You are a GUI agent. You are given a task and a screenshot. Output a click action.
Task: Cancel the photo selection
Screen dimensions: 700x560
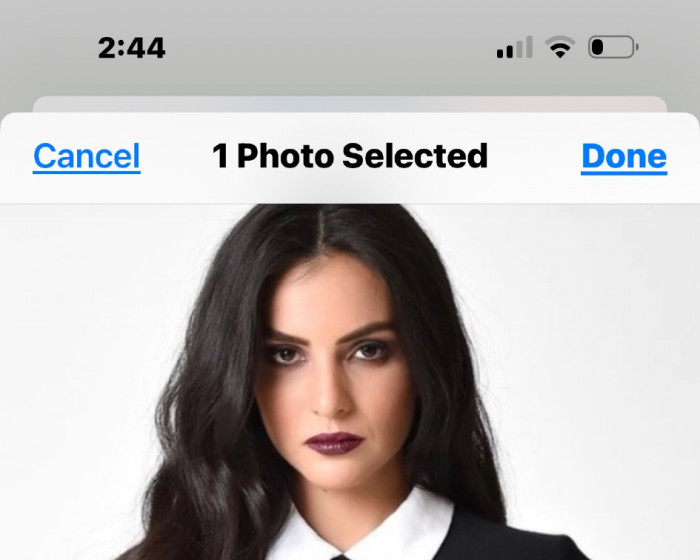click(x=86, y=156)
